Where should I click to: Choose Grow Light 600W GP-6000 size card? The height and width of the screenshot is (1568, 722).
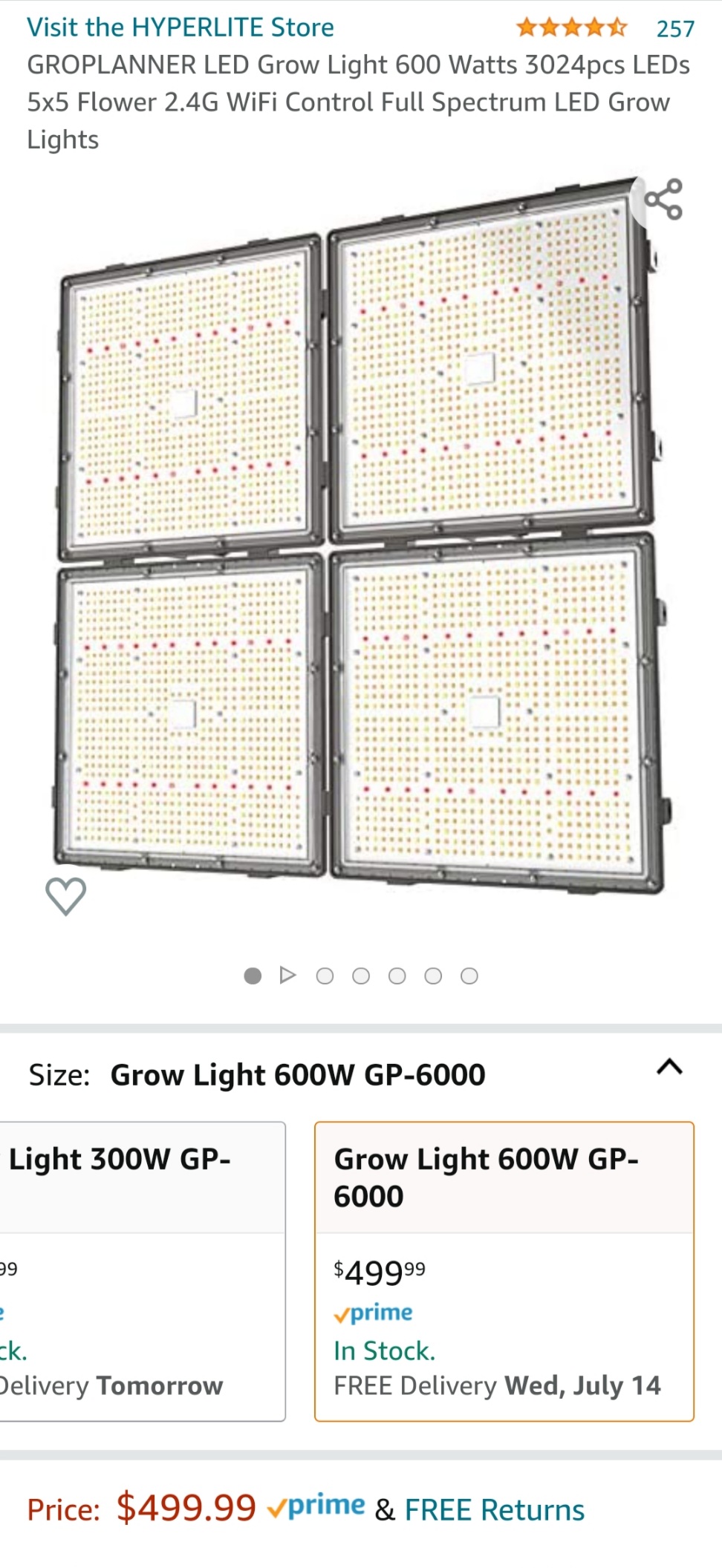tap(504, 1271)
